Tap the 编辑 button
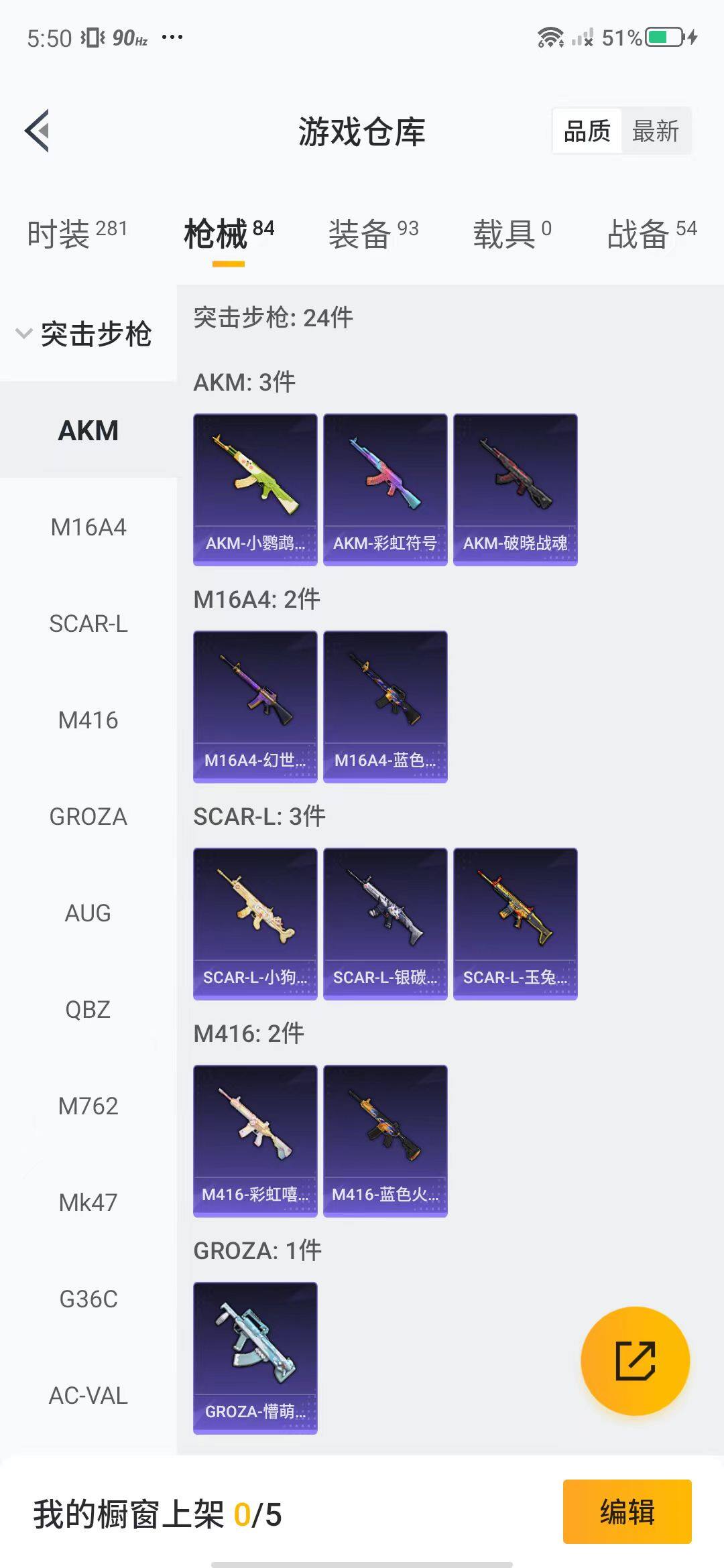This screenshot has width=724, height=1568. pyautogui.click(x=627, y=1512)
